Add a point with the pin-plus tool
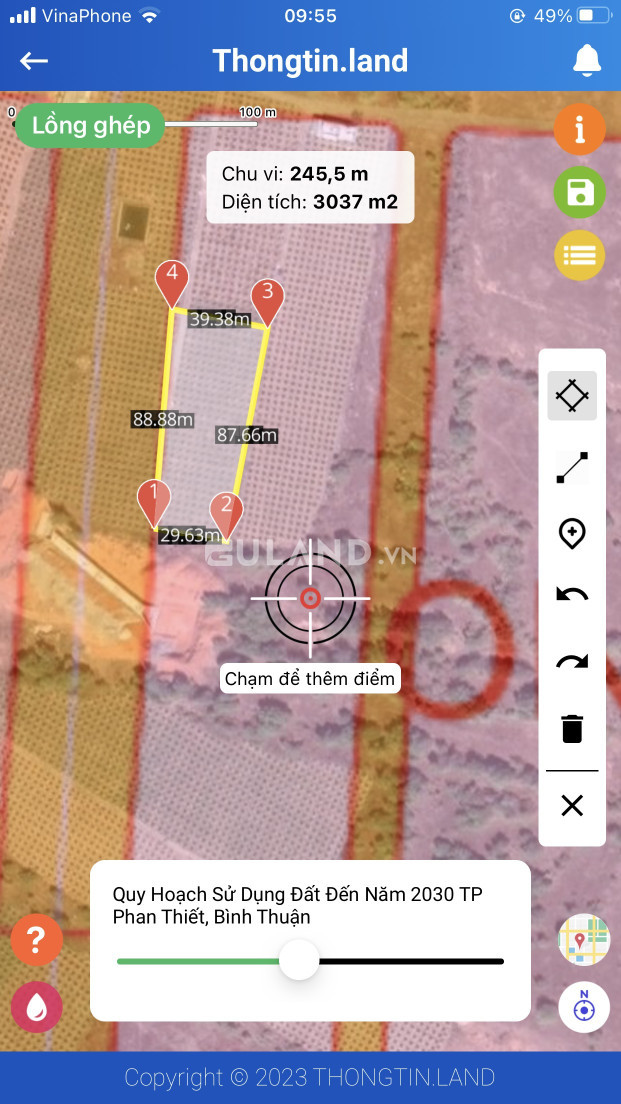The width and height of the screenshot is (621, 1104). pyautogui.click(x=572, y=533)
